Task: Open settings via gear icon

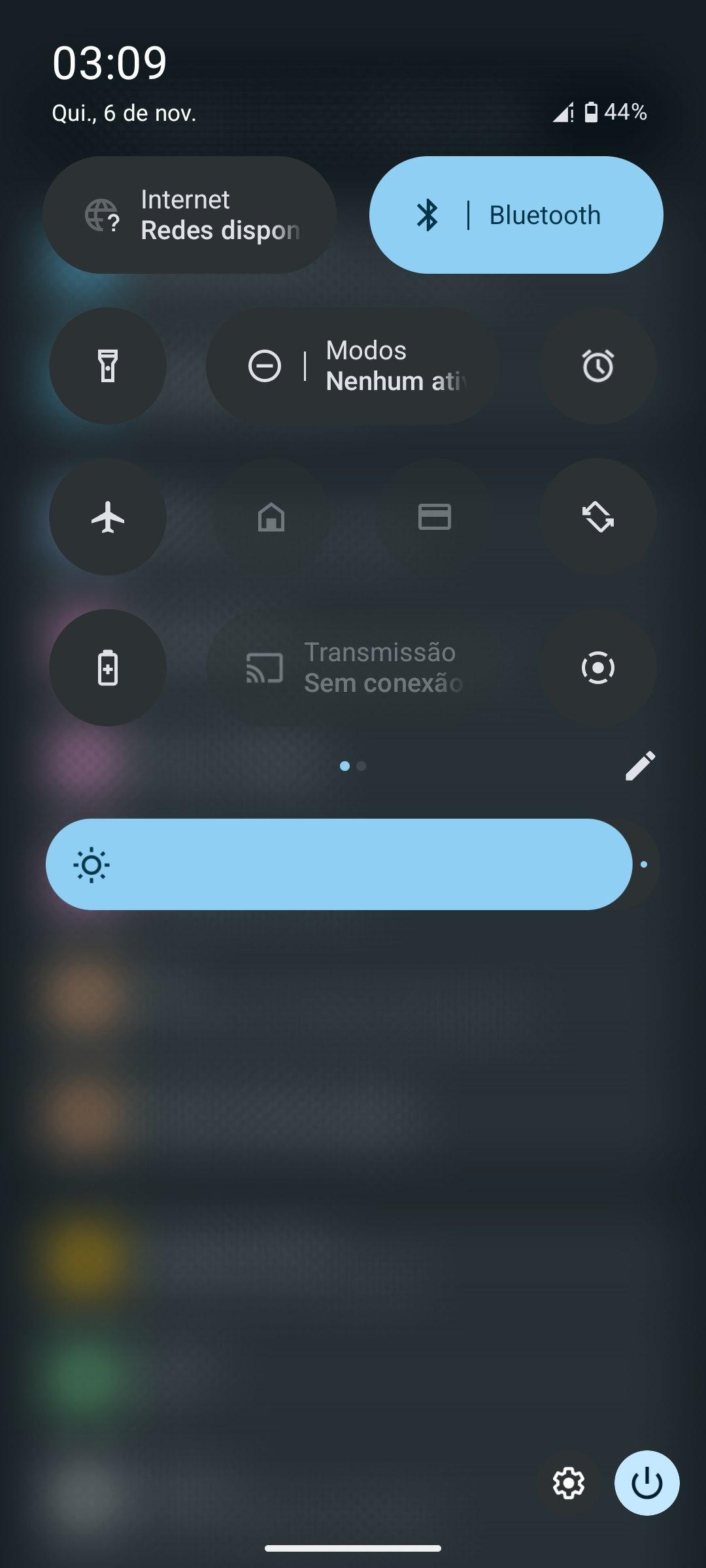Action: [x=568, y=1483]
